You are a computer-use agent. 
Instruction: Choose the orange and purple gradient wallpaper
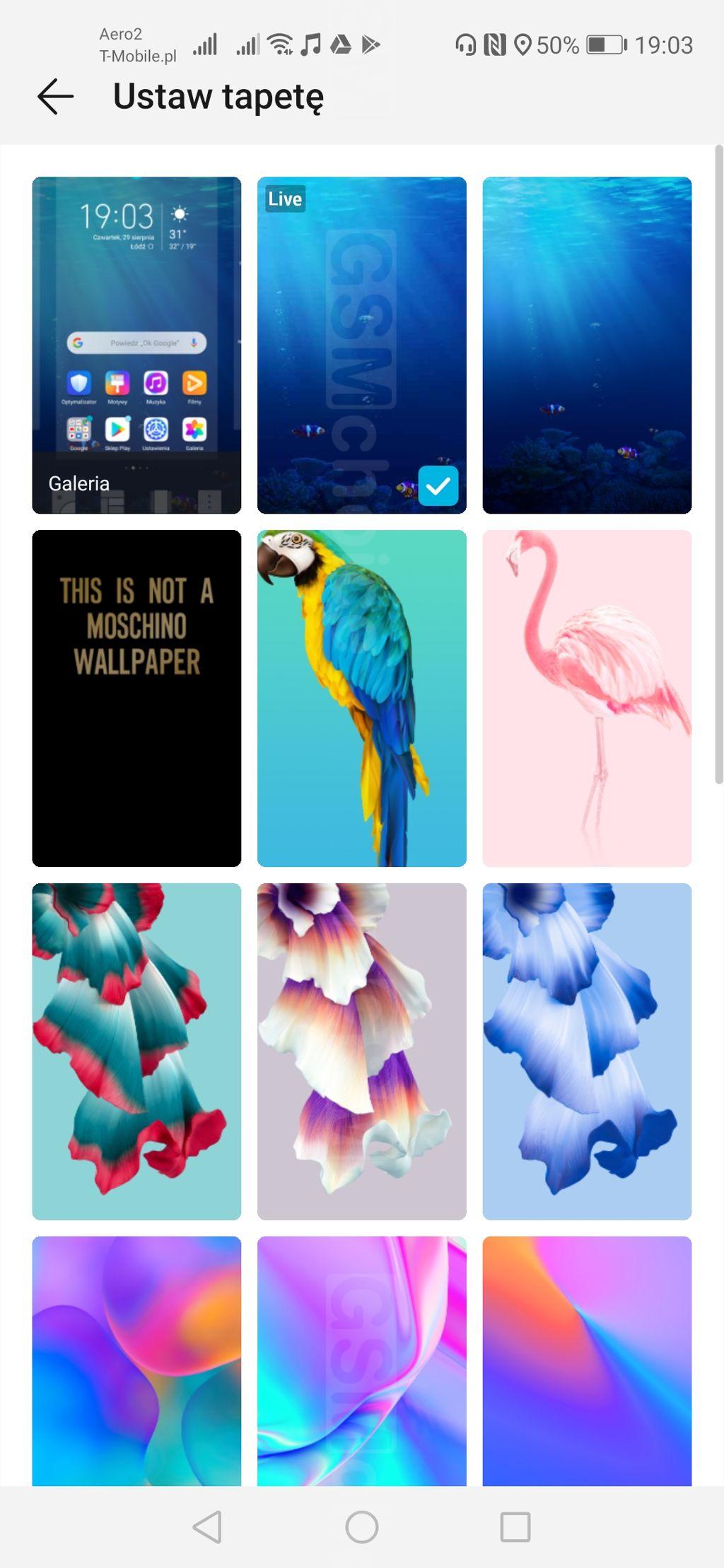[x=587, y=1361]
